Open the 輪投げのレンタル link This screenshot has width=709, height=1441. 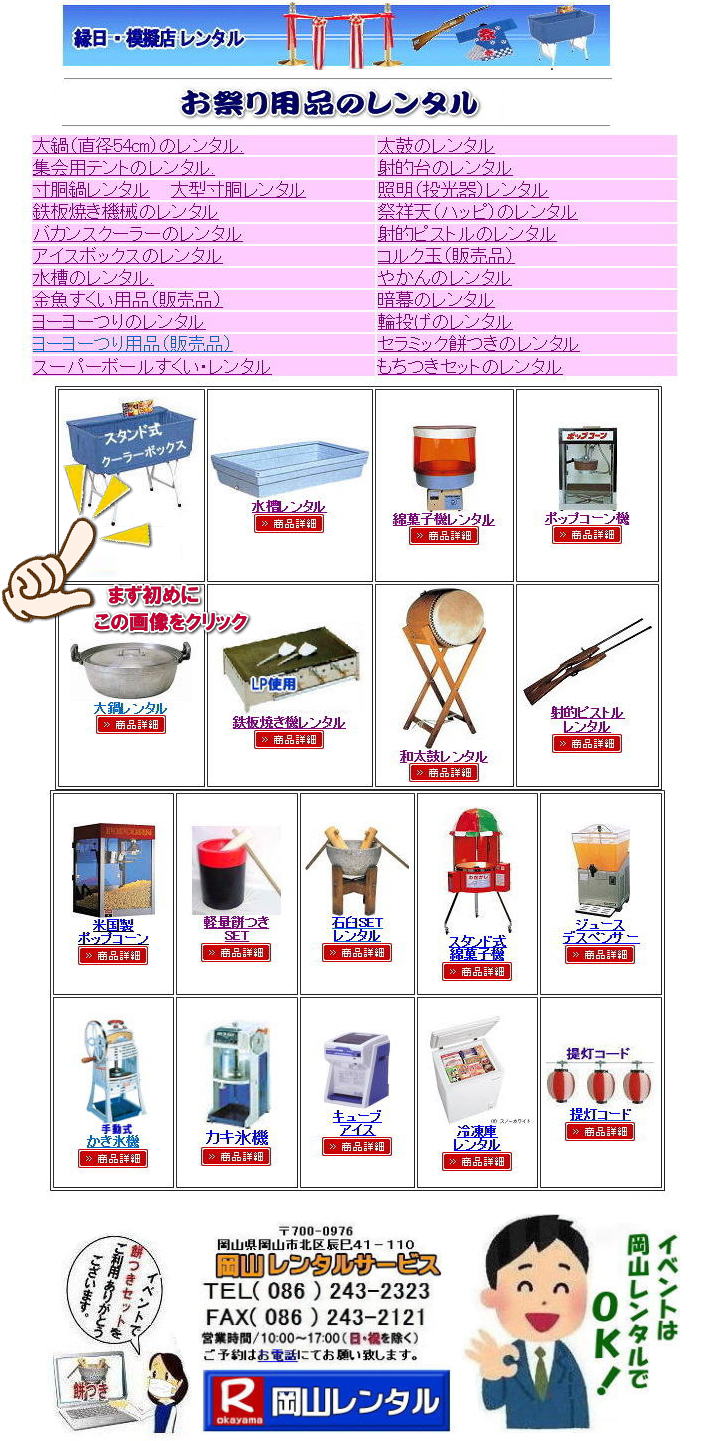click(x=444, y=322)
